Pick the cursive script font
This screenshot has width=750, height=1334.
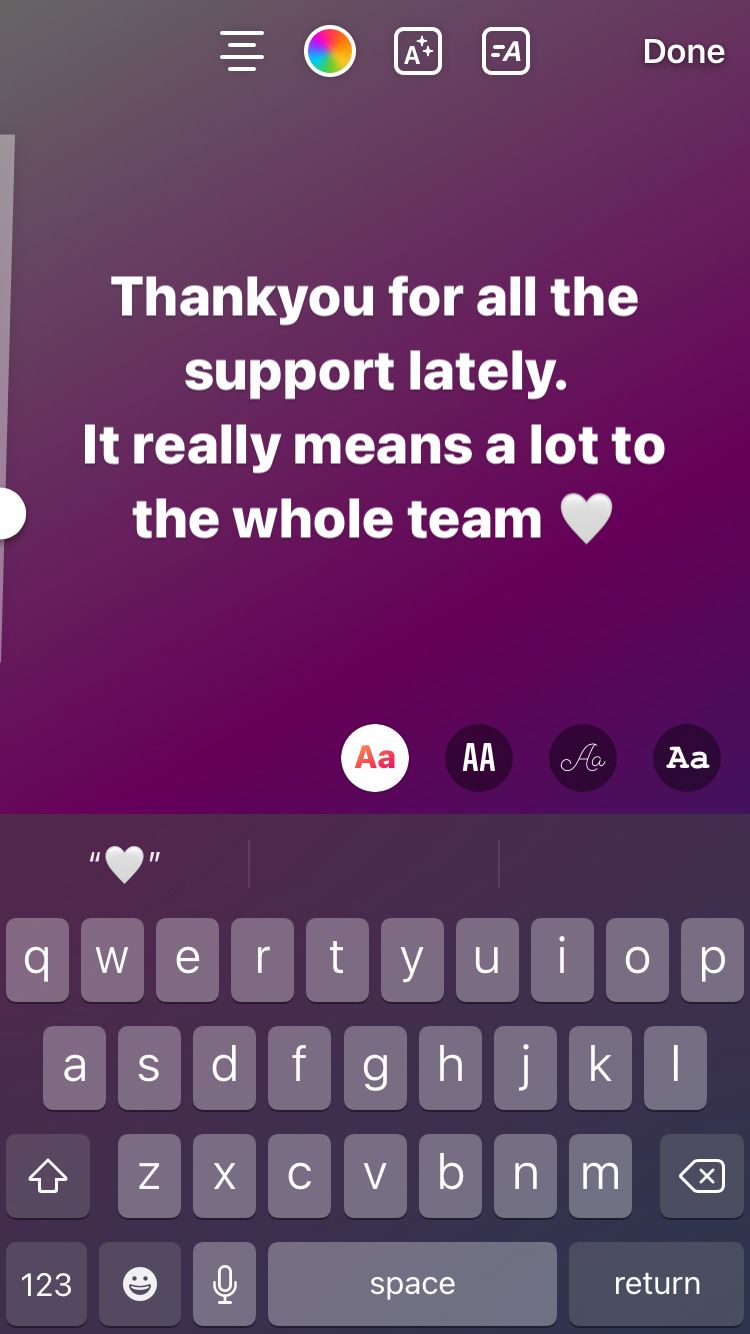[x=583, y=758]
